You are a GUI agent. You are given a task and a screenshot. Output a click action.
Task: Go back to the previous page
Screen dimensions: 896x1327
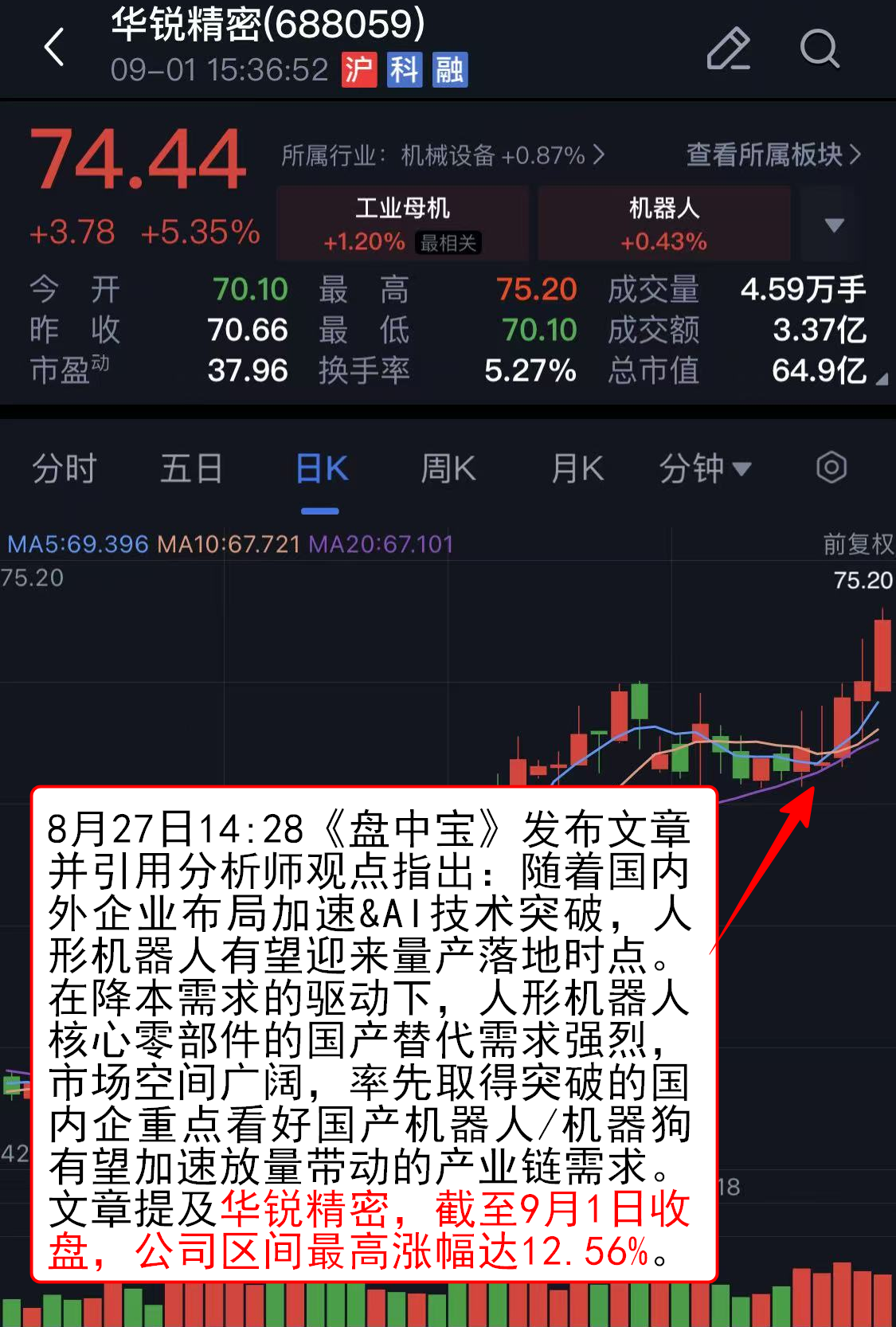54,48
